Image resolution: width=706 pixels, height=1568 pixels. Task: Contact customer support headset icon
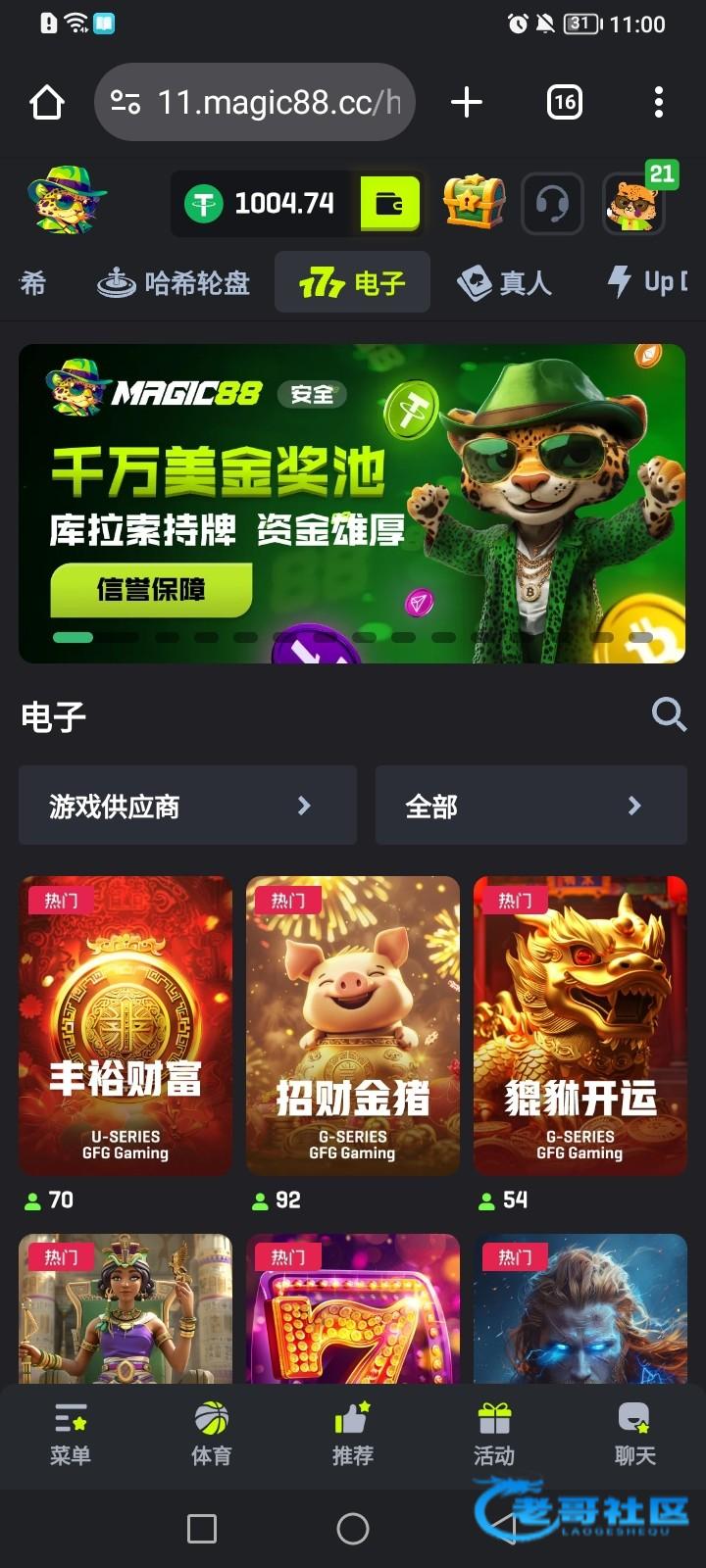click(552, 204)
